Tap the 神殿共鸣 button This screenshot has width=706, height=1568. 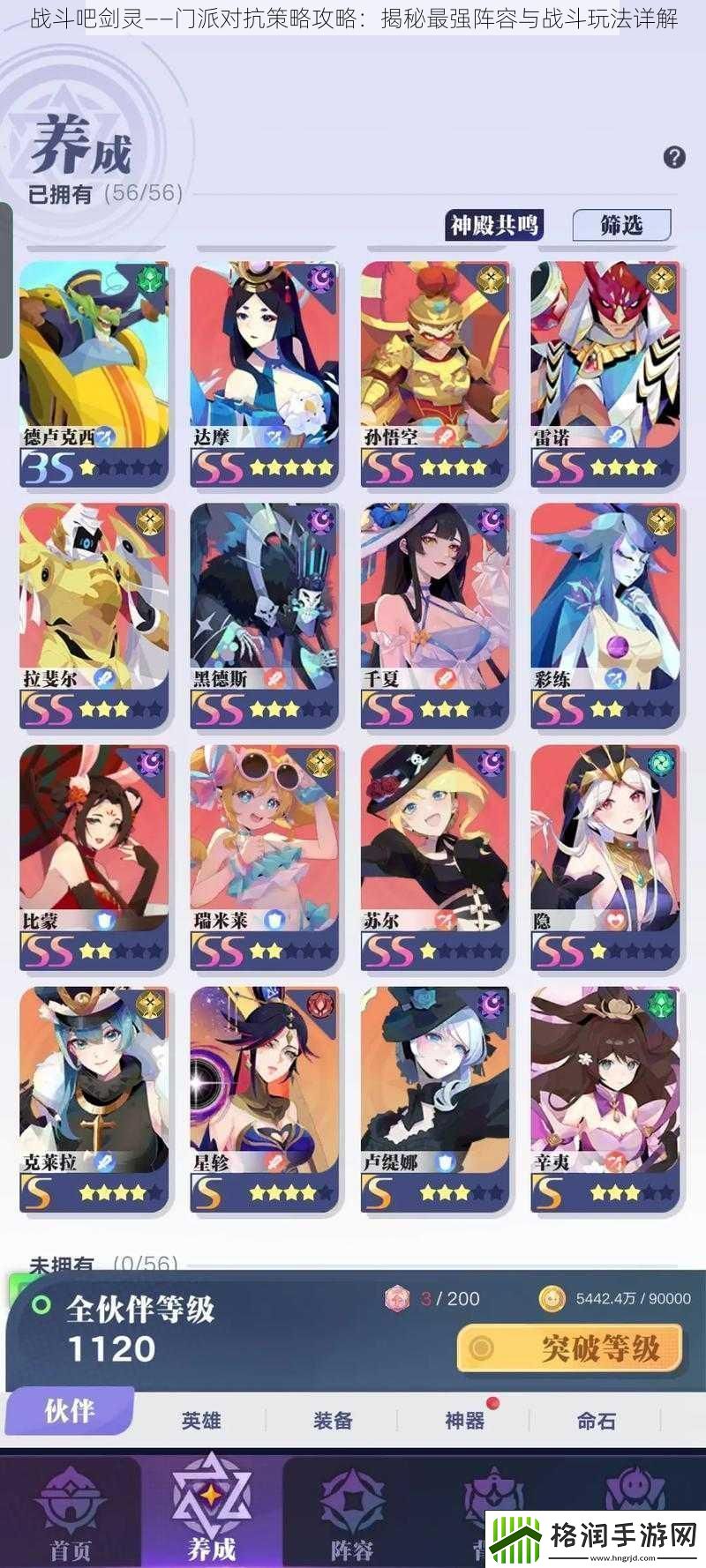click(x=494, y=226)
